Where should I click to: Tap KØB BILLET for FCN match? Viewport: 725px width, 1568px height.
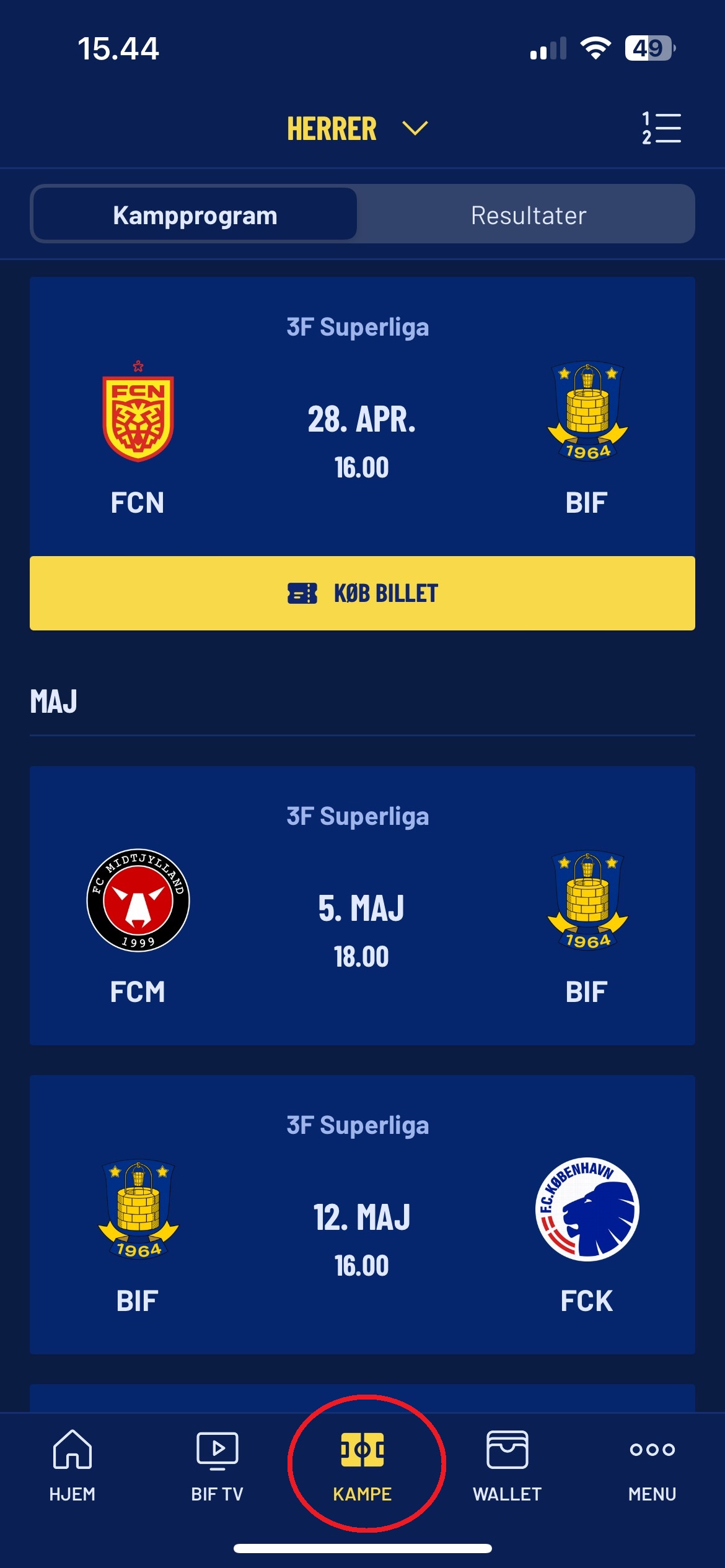[x=362, y=593]
